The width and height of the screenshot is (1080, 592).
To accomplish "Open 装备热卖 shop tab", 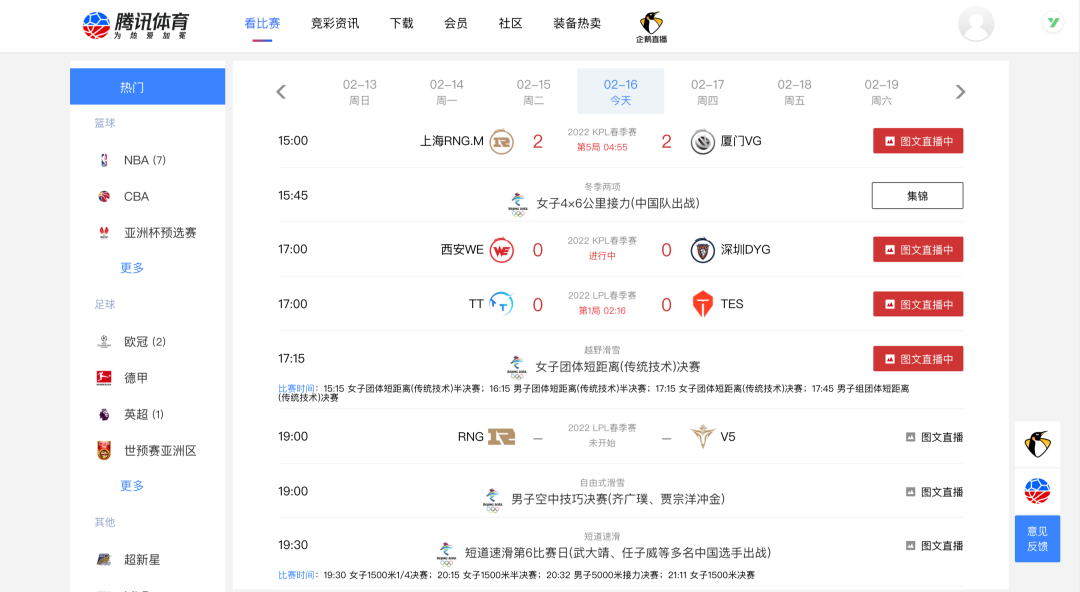I will (x=577, y=23).
